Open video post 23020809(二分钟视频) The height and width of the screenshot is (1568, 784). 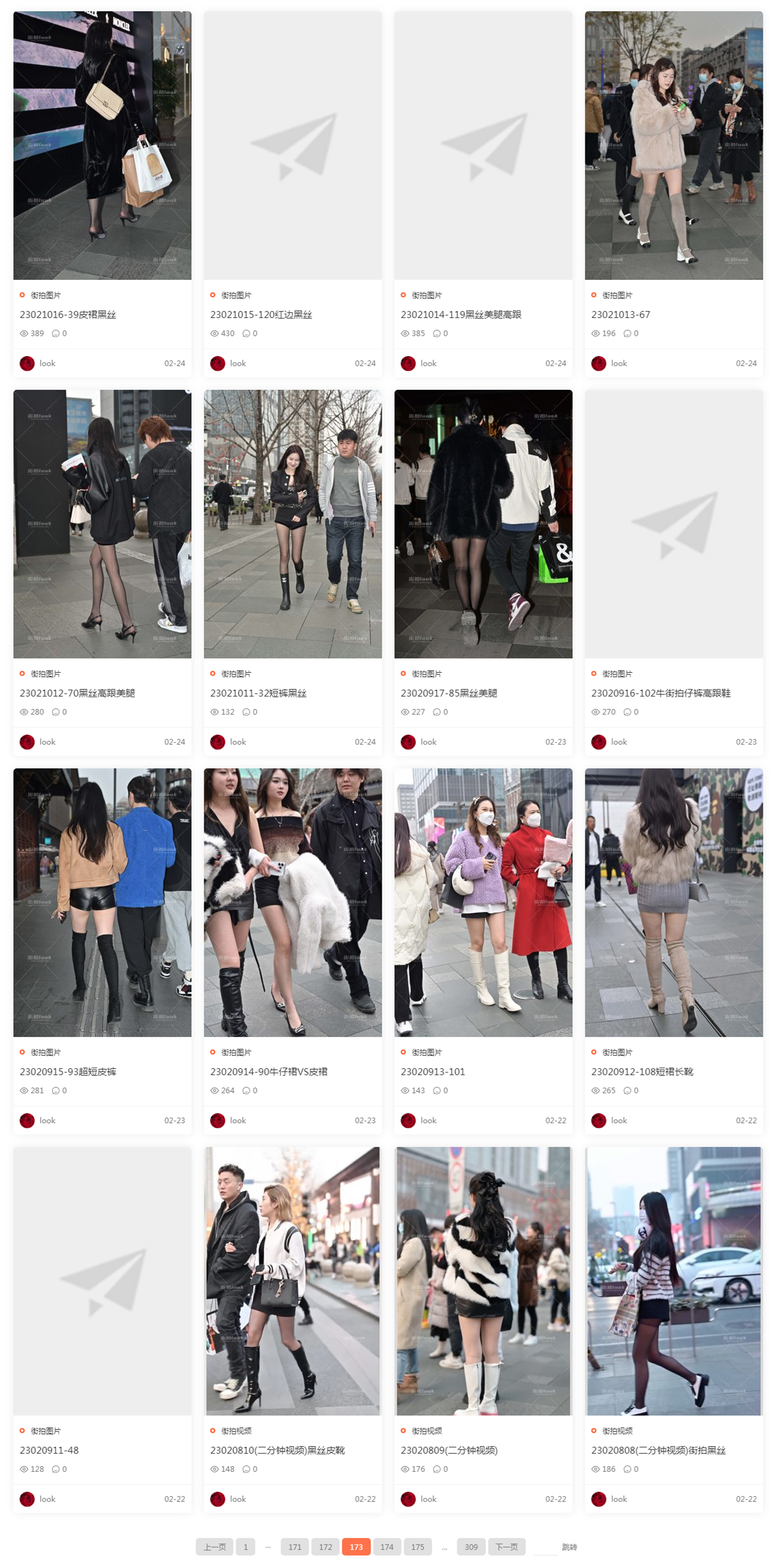click(x=449, y=1450)
